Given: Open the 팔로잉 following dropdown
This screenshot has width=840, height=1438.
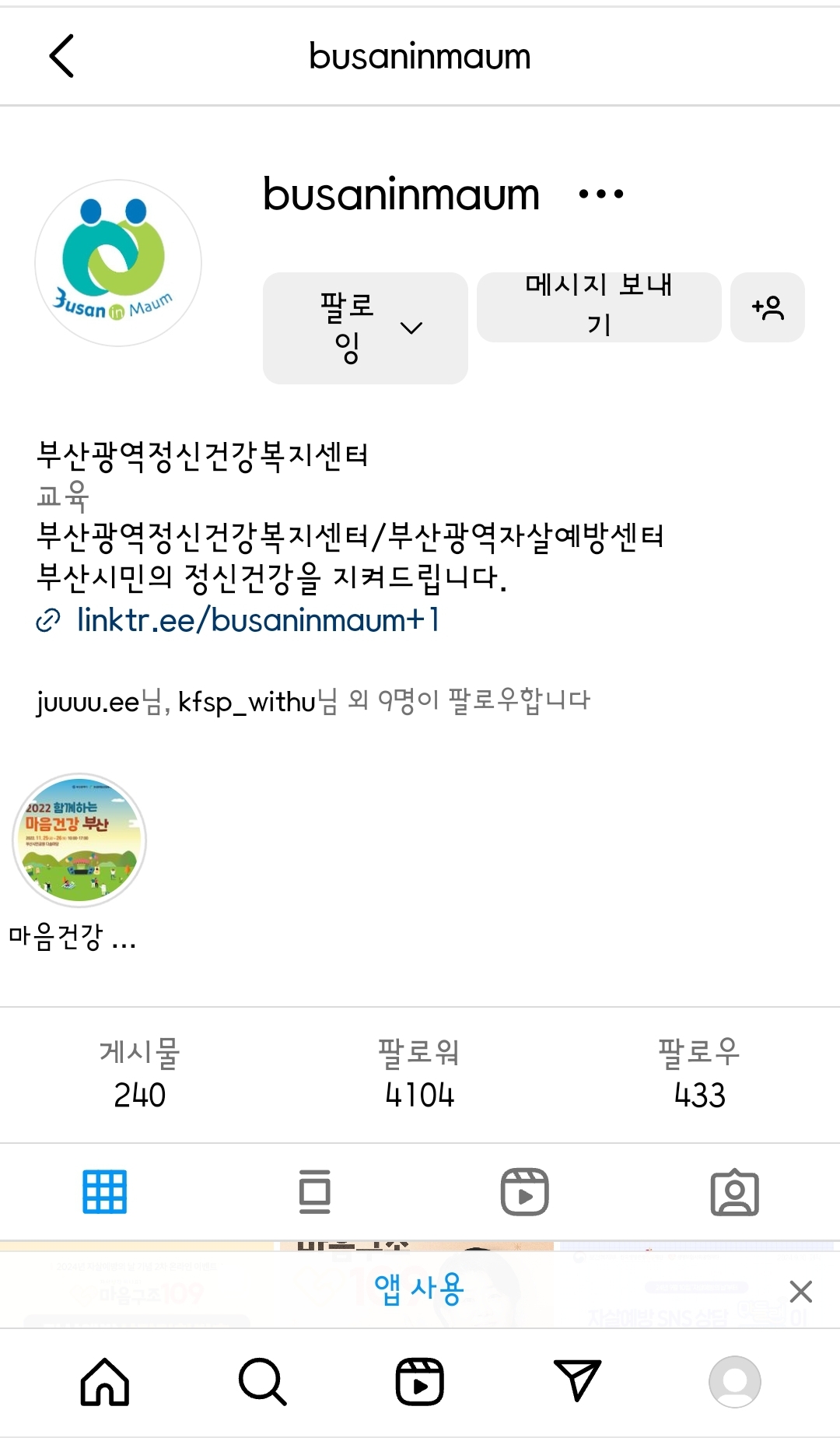Looking at the screenshot, I should [x=365, y=328].
